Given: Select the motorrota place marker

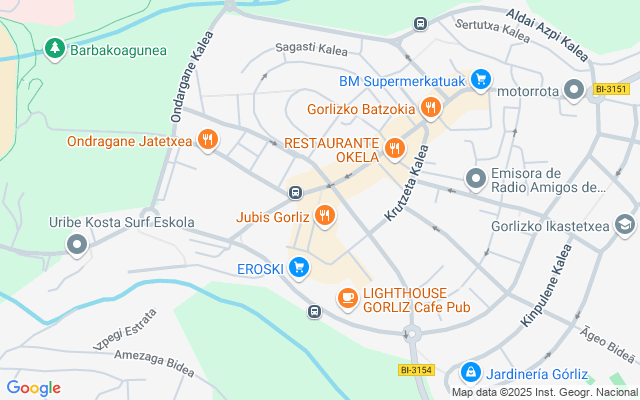Looking at the screenshot, I should [x=574, y=91].
